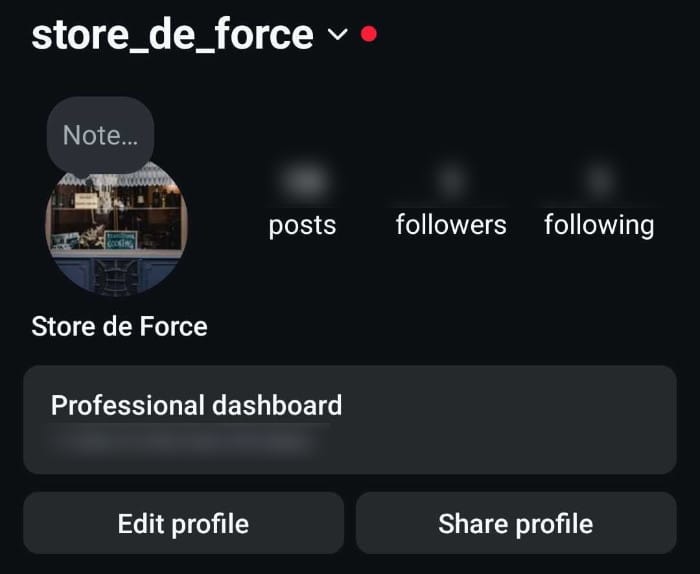Screen dimensions: 700x574
Task: Open the followers list
Action: (451, 207)
